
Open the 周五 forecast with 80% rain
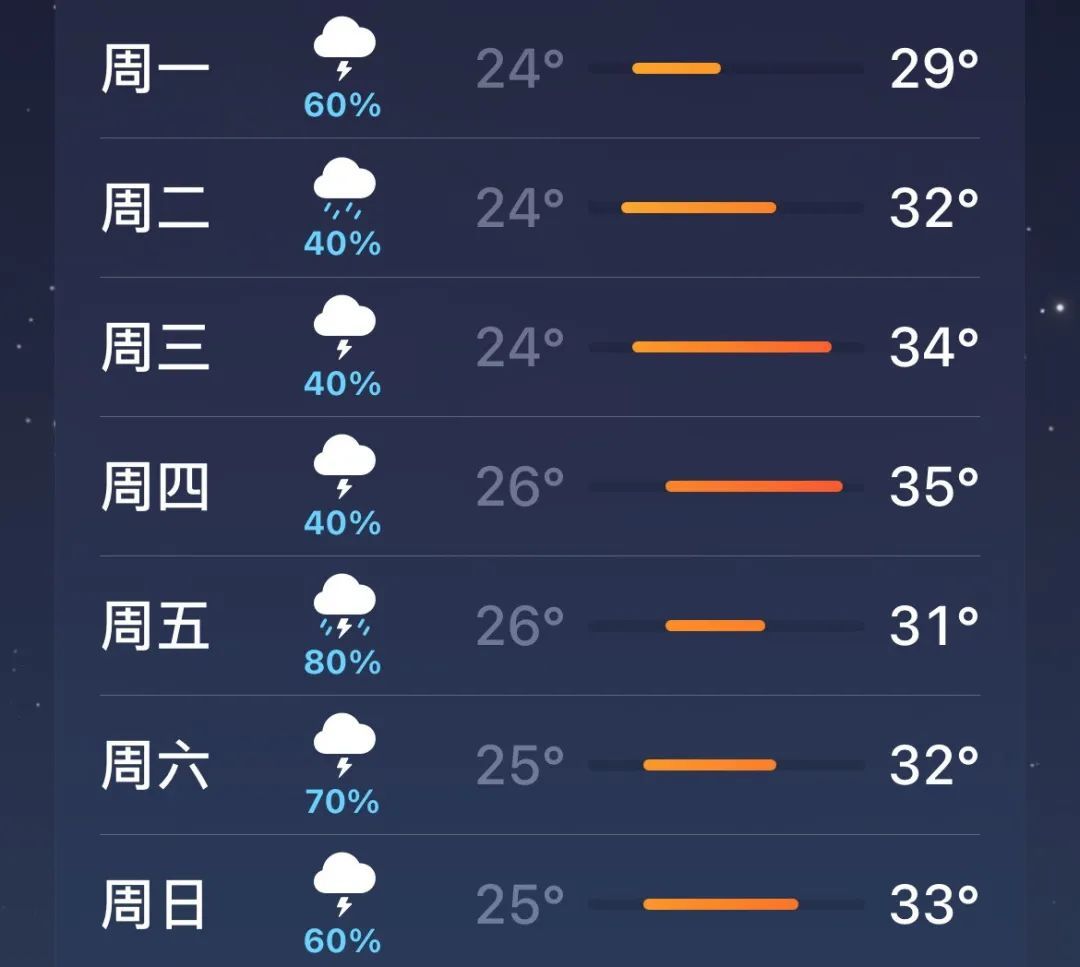(x=540, y=625)
